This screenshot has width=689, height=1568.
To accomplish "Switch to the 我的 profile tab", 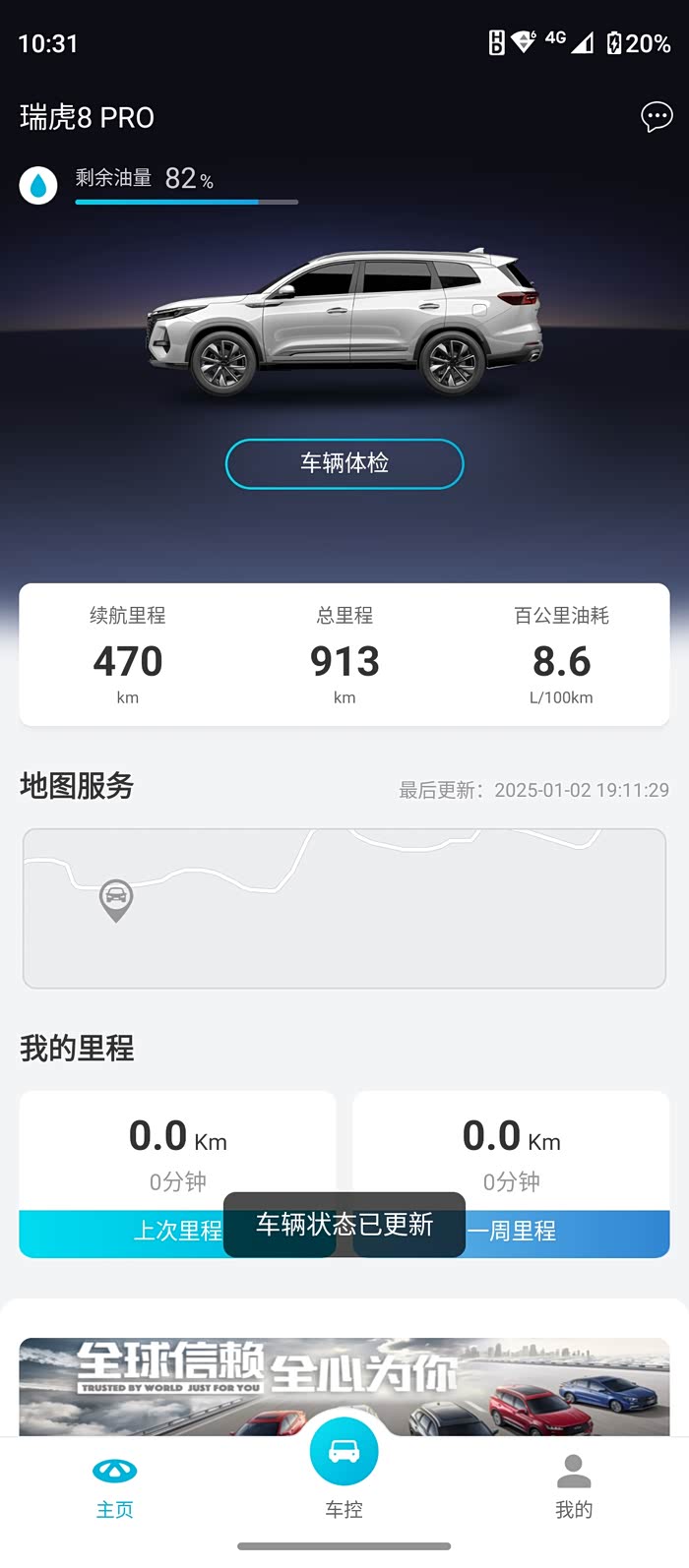I will point(574,1487).
